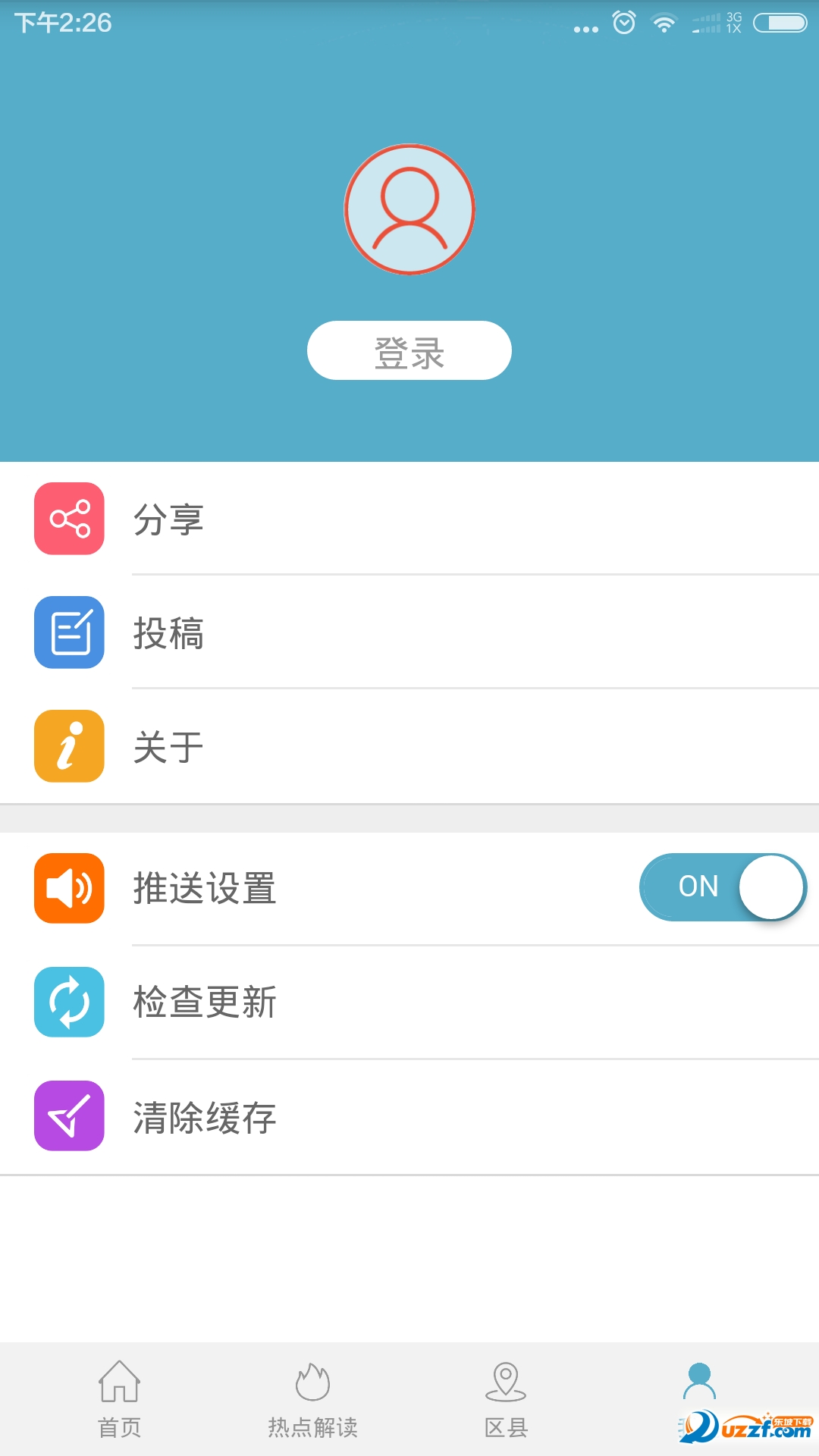Tap the circular user avatar placeholder
This screenshot has height=1456, width=819.
(x=409, y=210)
